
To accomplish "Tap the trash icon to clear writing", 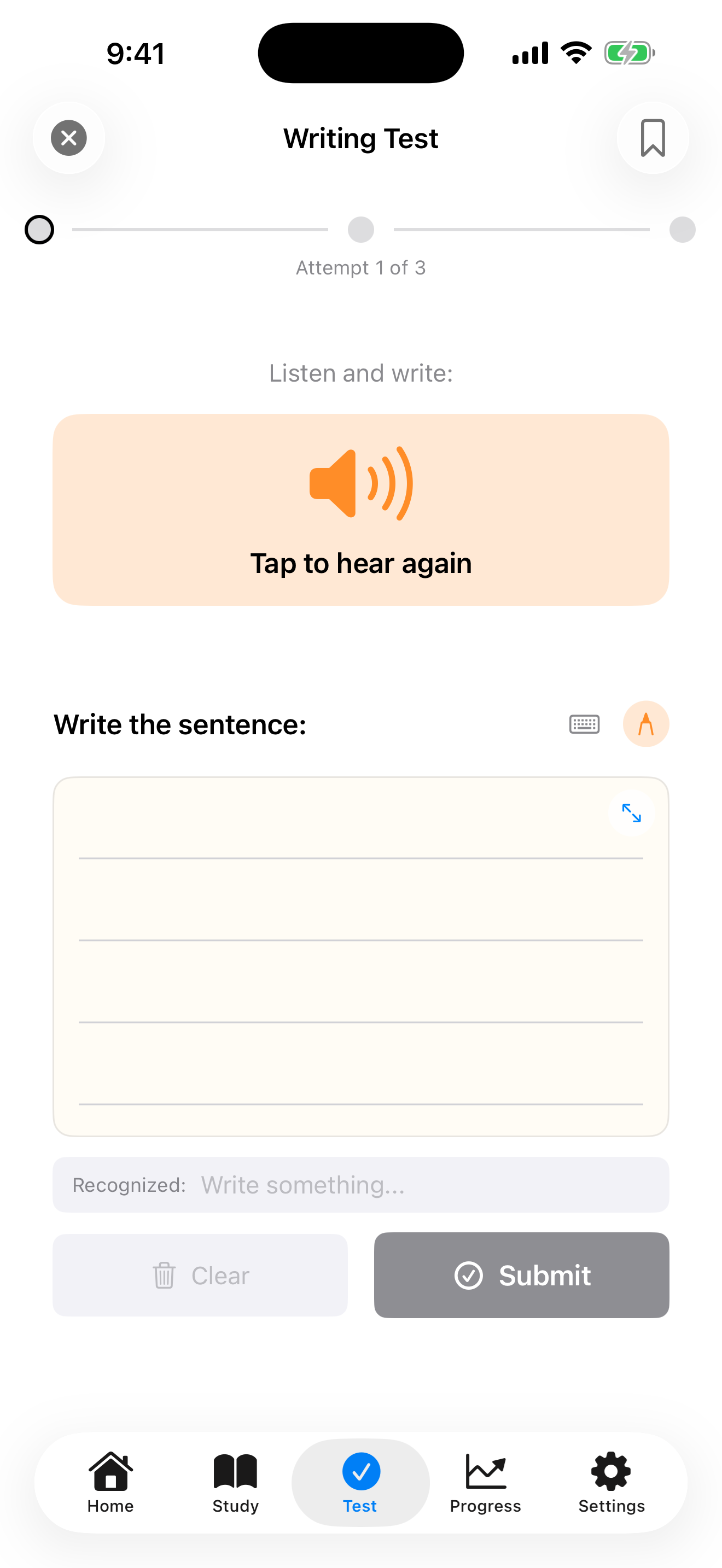I will (165, 1276).
